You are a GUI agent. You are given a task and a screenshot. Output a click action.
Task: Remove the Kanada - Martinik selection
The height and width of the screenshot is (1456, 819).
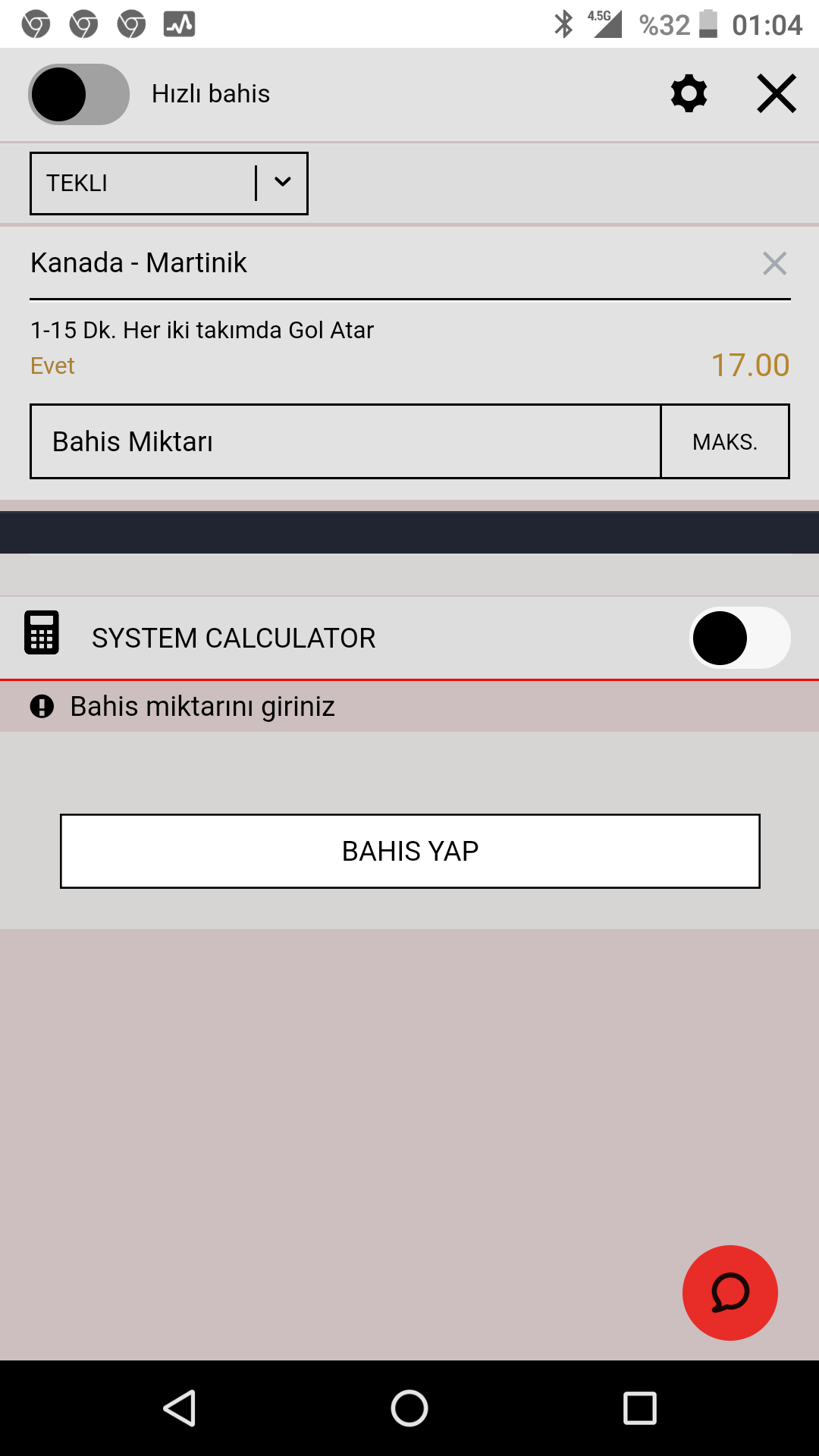774,263
